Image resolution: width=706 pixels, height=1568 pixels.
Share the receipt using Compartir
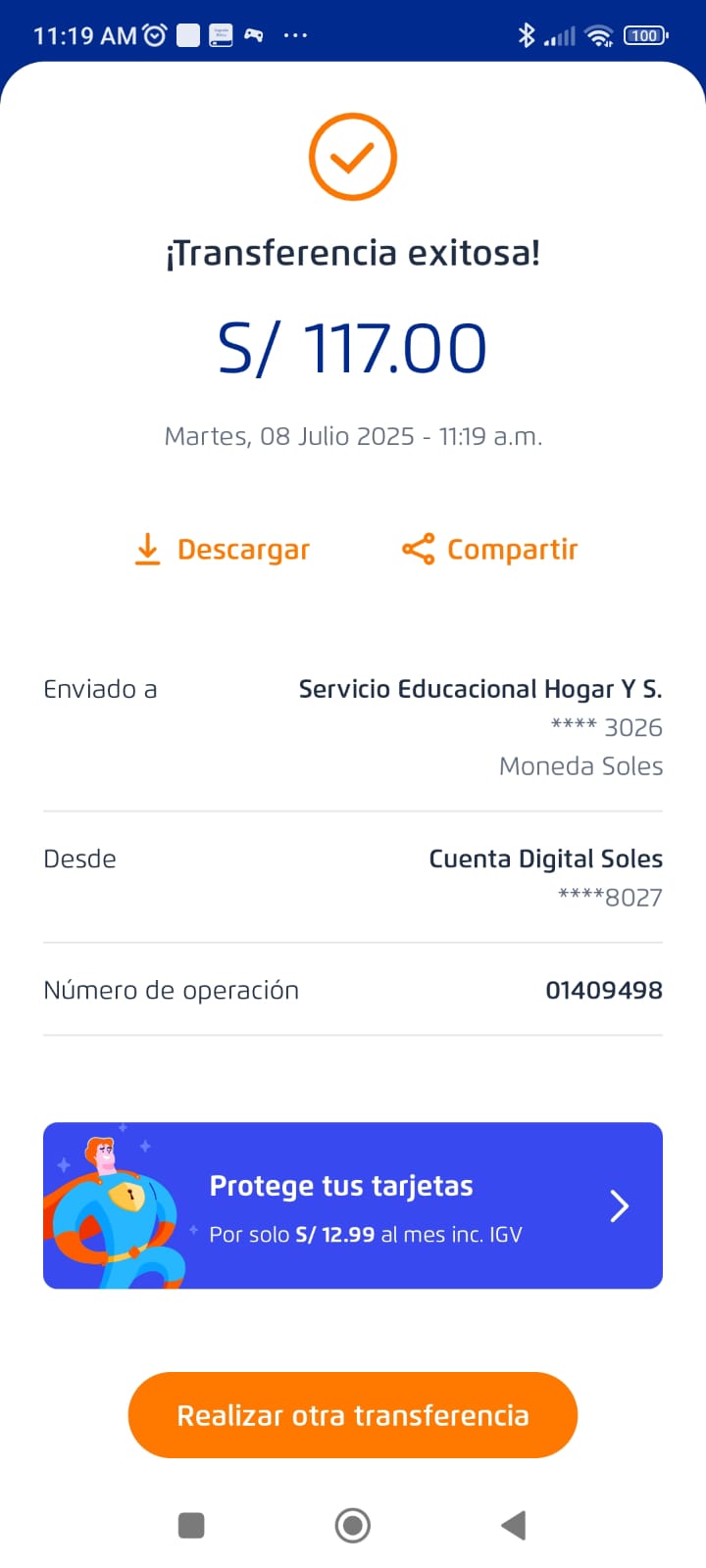[490, 550]
